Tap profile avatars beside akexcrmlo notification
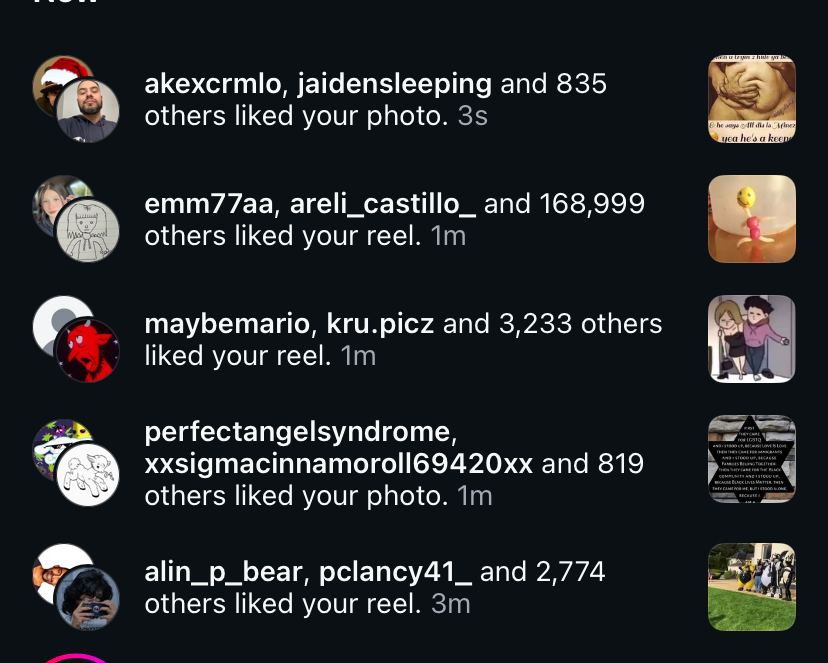This screenshot has width=828, height=663. click(76, 99)
